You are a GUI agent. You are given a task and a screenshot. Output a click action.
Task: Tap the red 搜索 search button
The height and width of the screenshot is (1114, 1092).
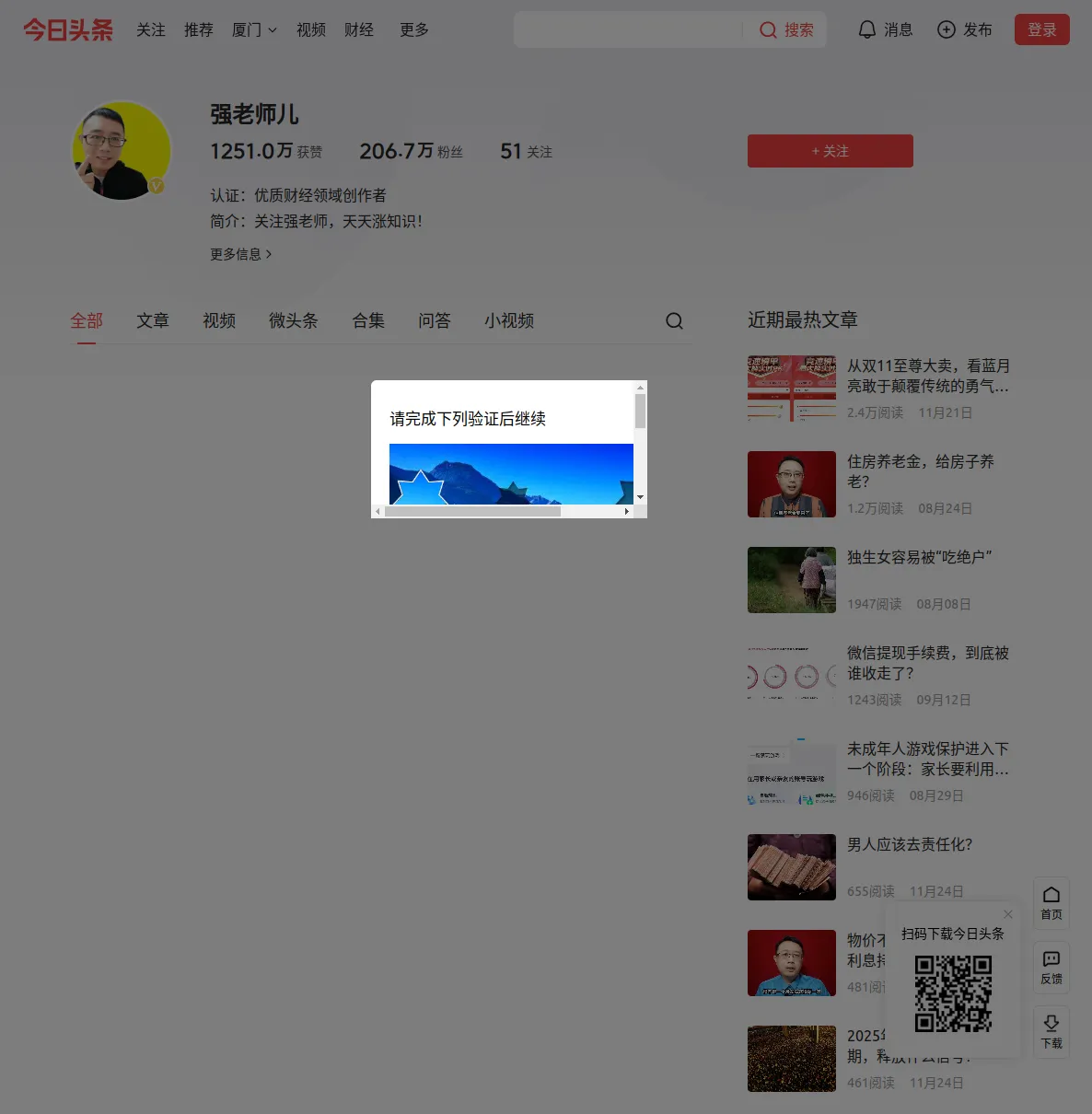coord(786,29)
